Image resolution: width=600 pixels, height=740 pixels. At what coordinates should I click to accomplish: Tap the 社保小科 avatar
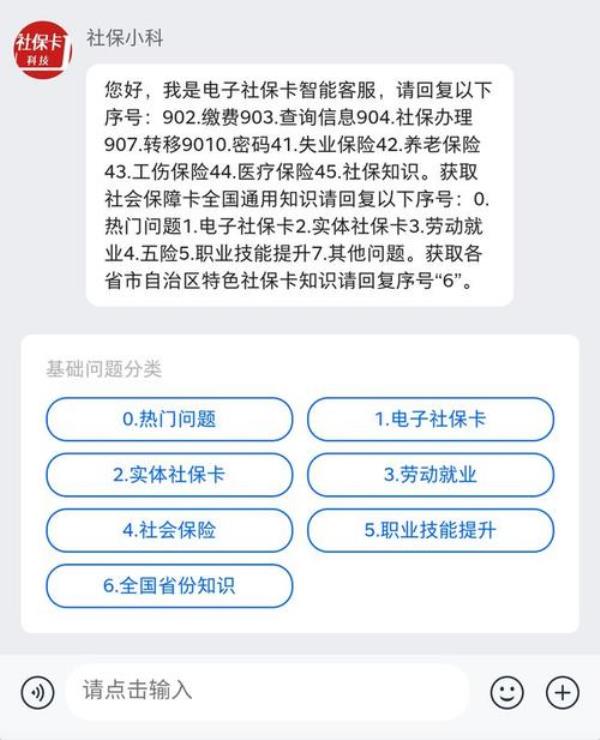(x=42, y=50)
